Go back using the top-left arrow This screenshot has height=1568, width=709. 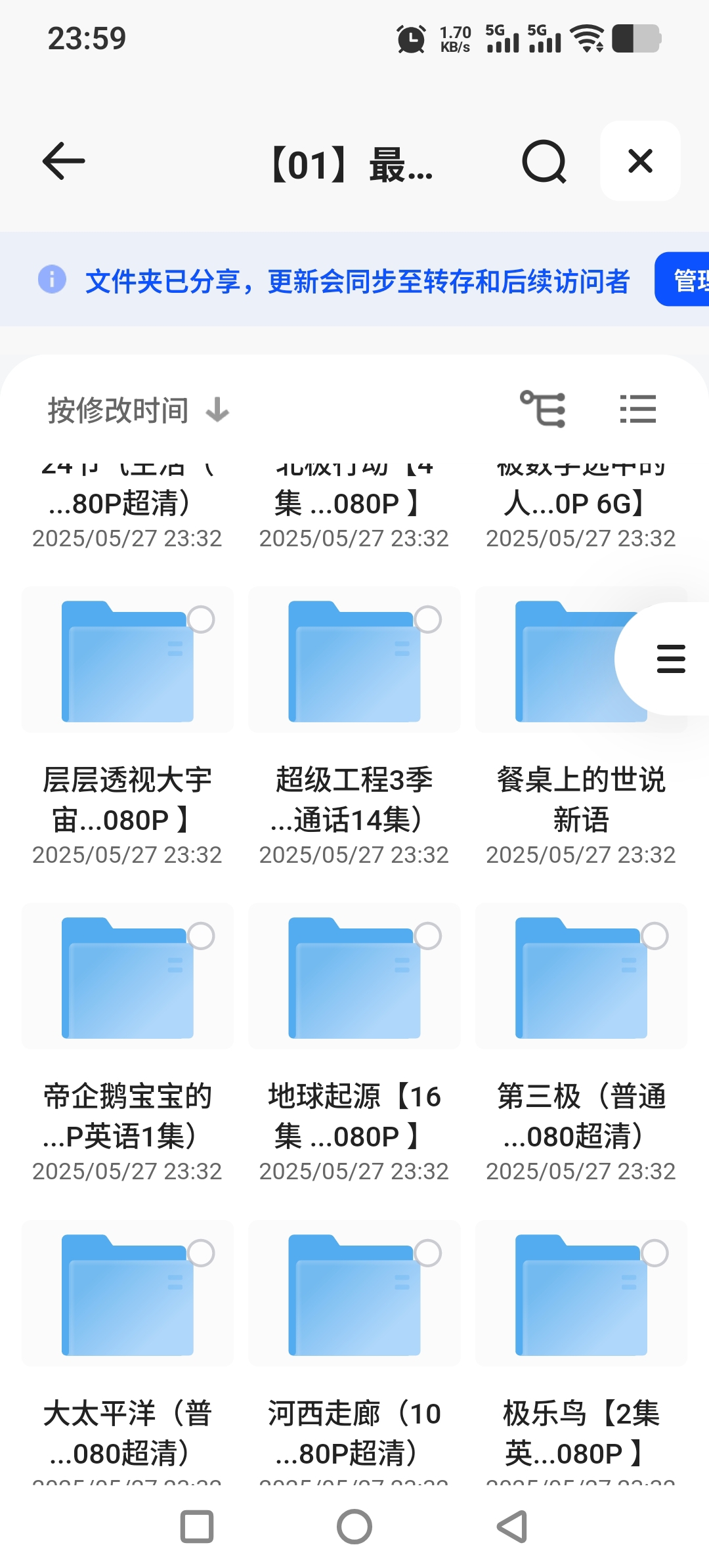pyautogui.click(x=64, y=161)
